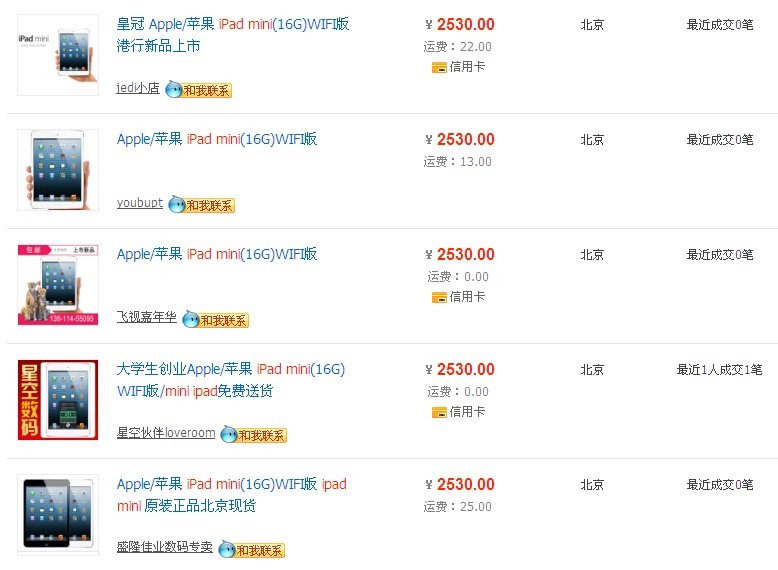The height and width of the screenshot is (570, 778).
Task: View the thumbnail of 盛隆佳业数码专卖's iPad listing
Action: pos(58,513)
